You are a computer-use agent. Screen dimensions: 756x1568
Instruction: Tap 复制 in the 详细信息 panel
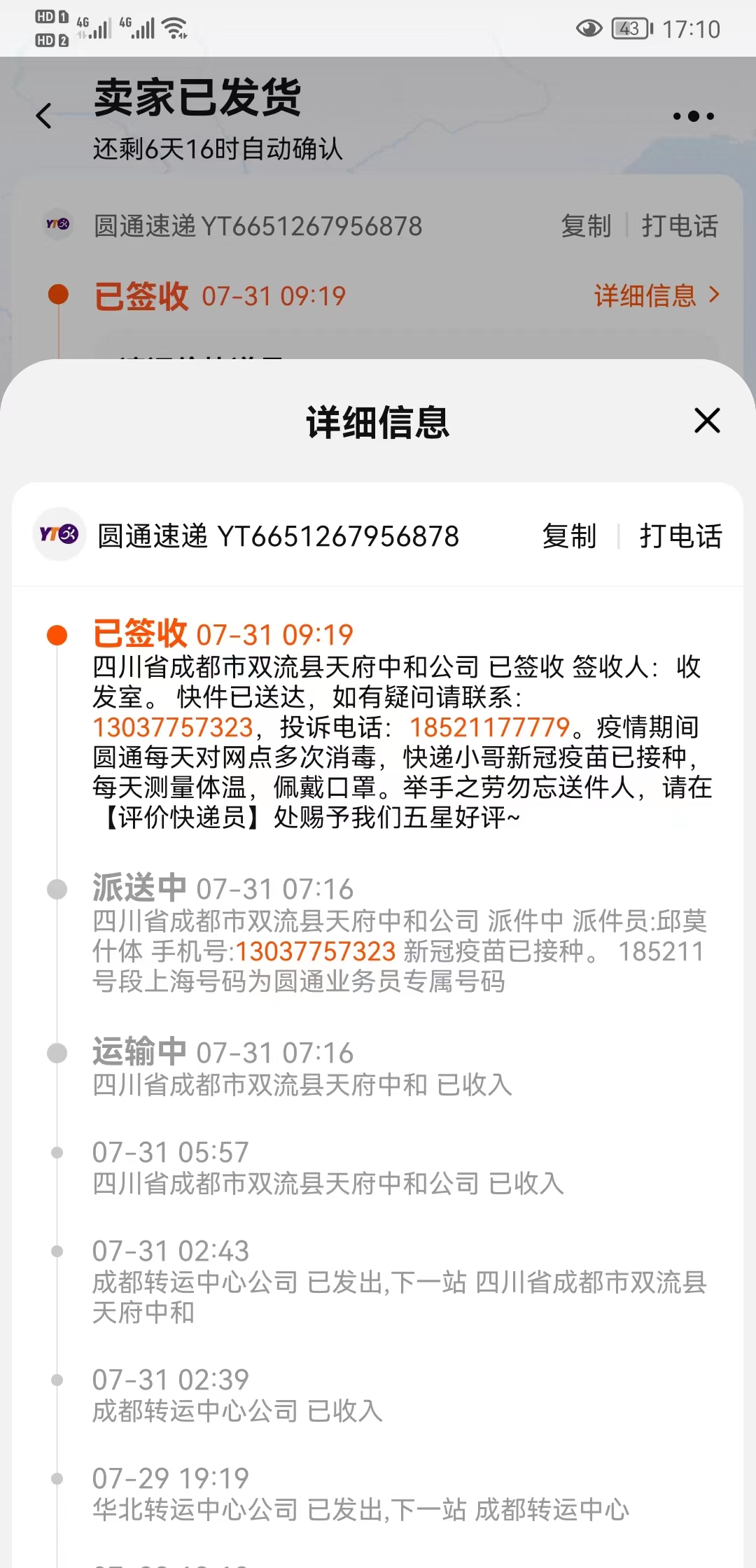pyautogui.click(x=569, y=536)
